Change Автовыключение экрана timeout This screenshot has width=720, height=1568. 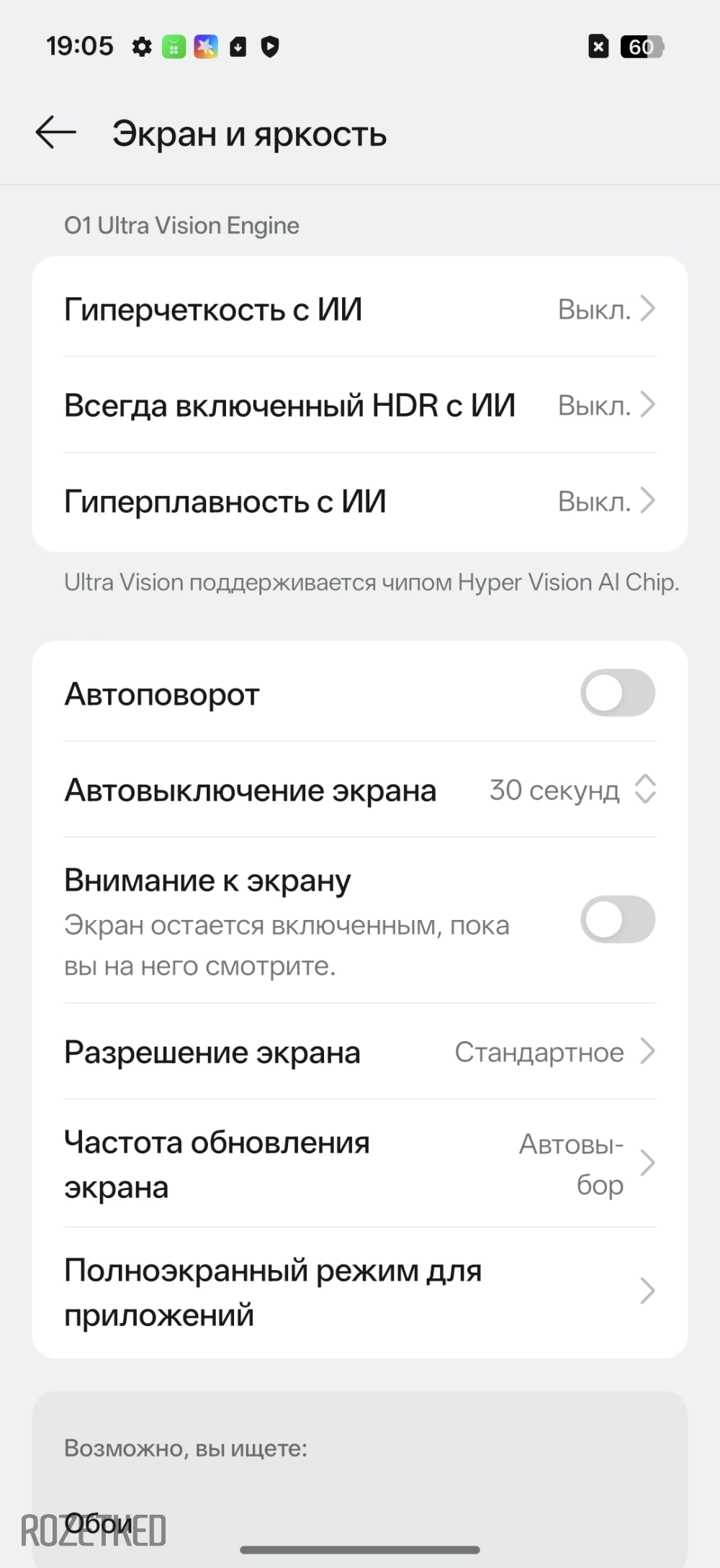coord(359,790)
